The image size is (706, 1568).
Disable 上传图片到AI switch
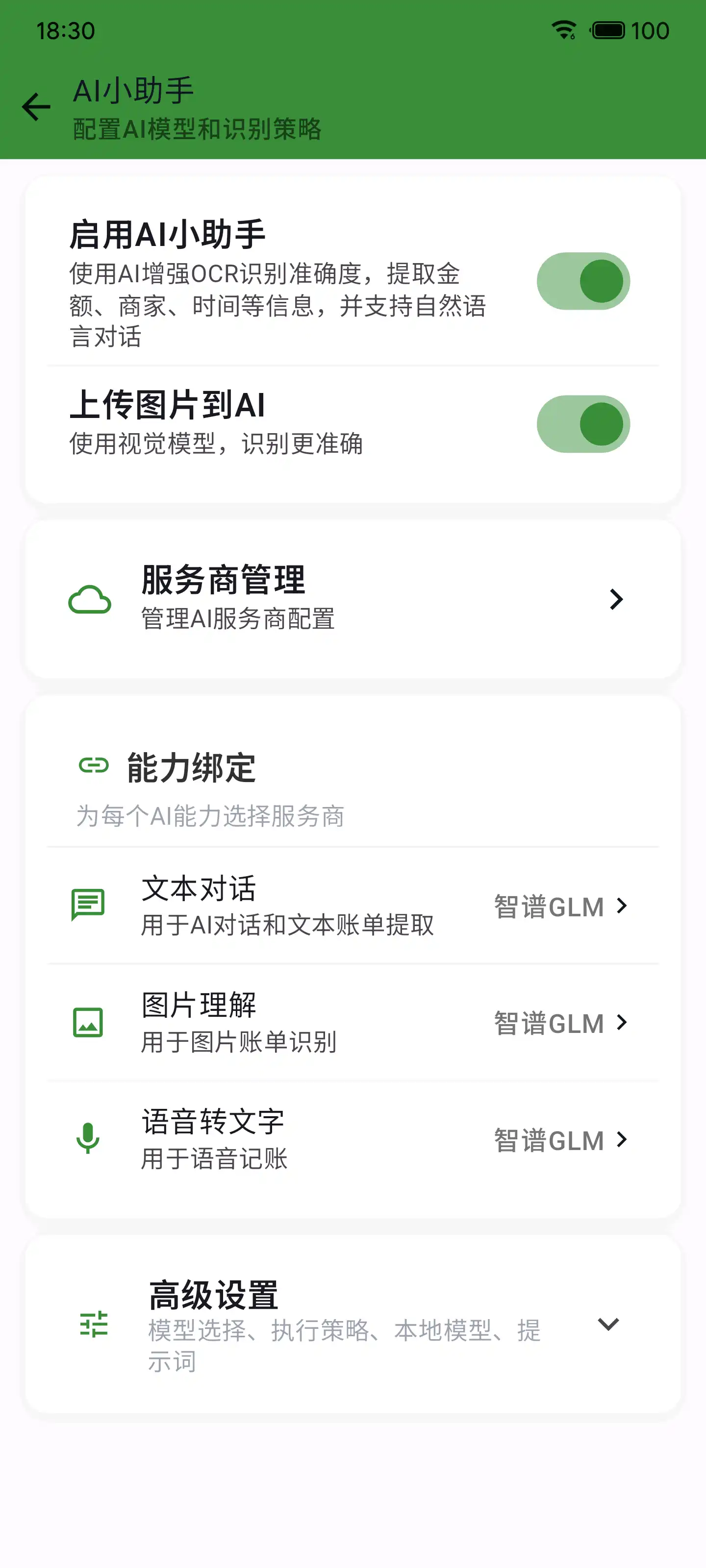[583, 424]
